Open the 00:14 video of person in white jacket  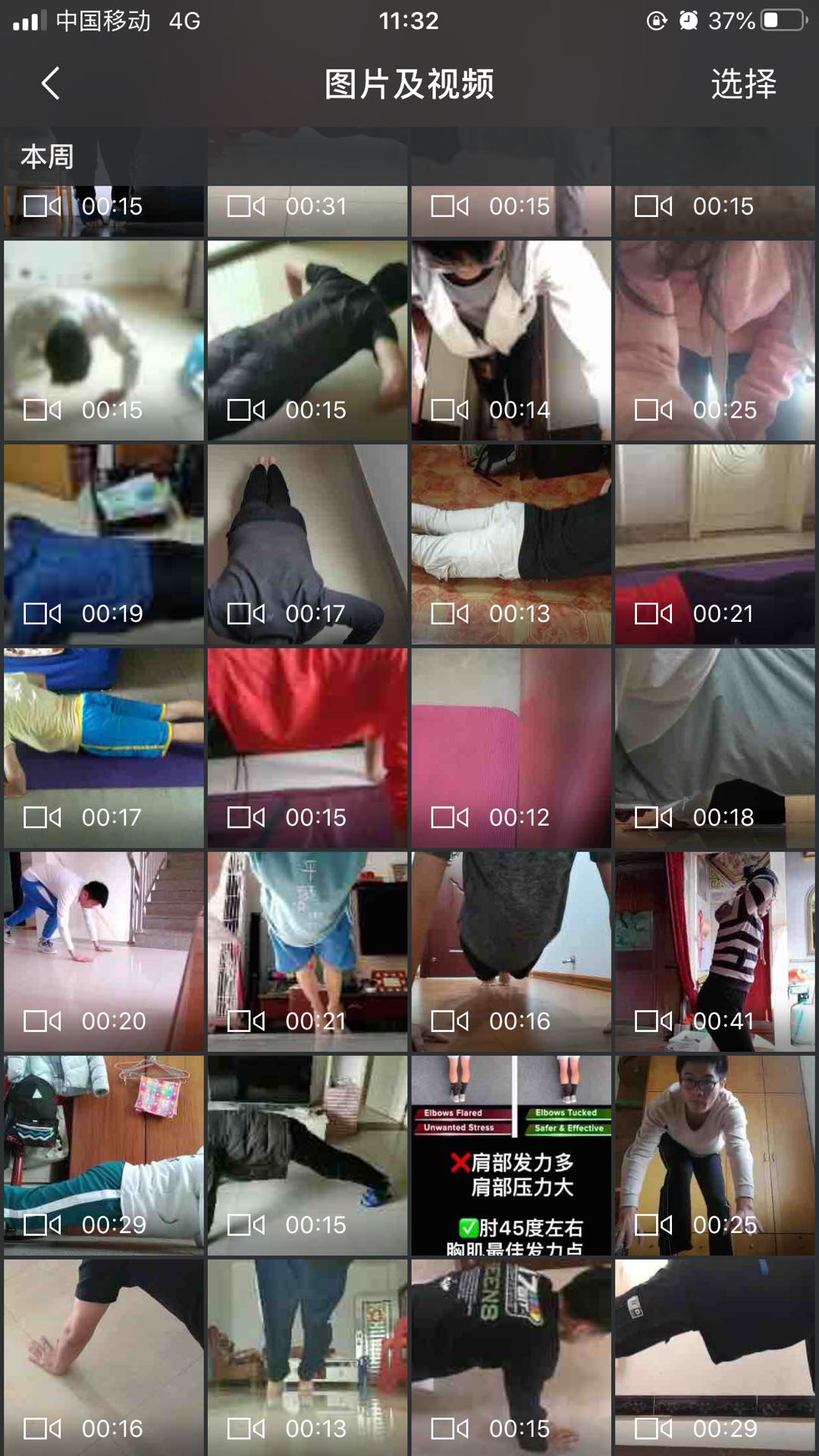tap(511, 340)
